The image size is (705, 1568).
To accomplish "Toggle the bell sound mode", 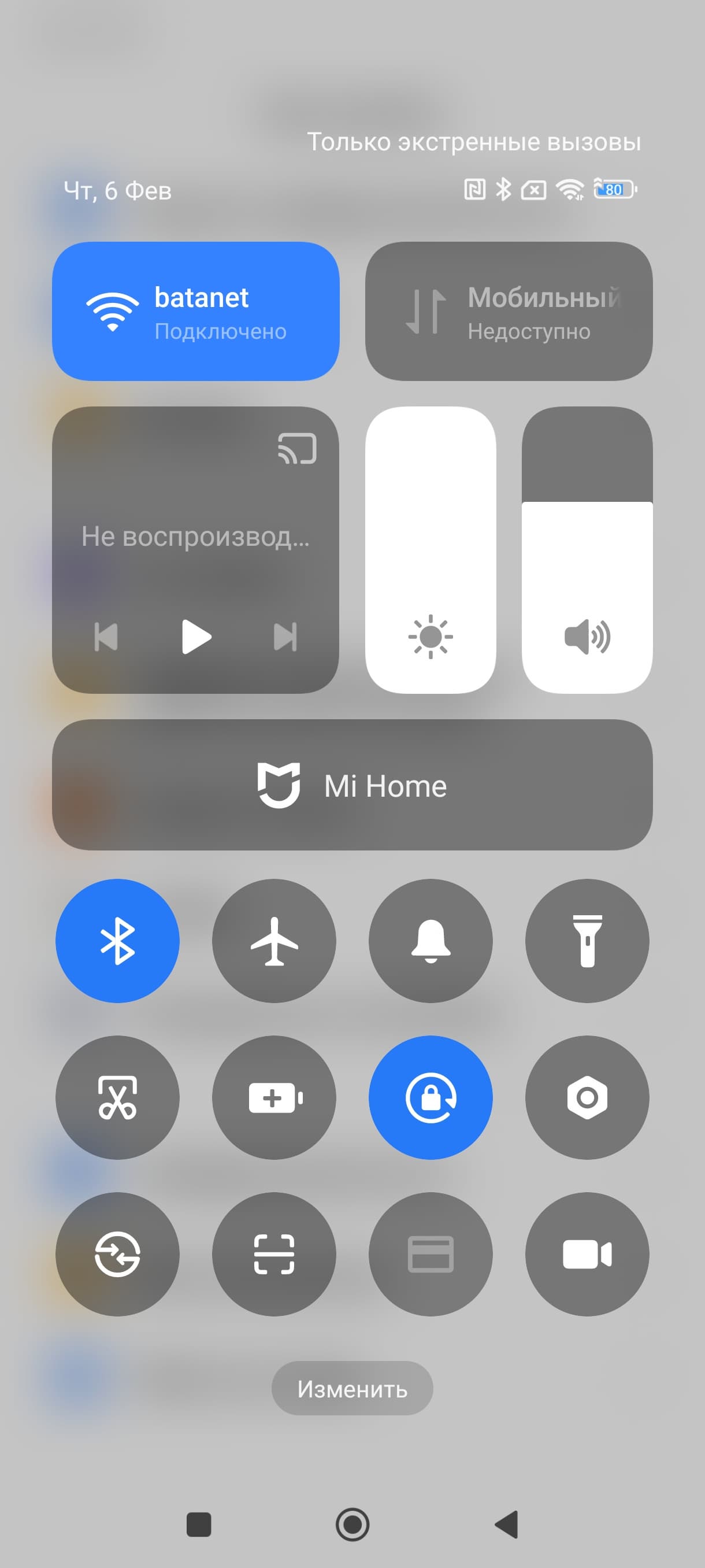I will 431,941.
